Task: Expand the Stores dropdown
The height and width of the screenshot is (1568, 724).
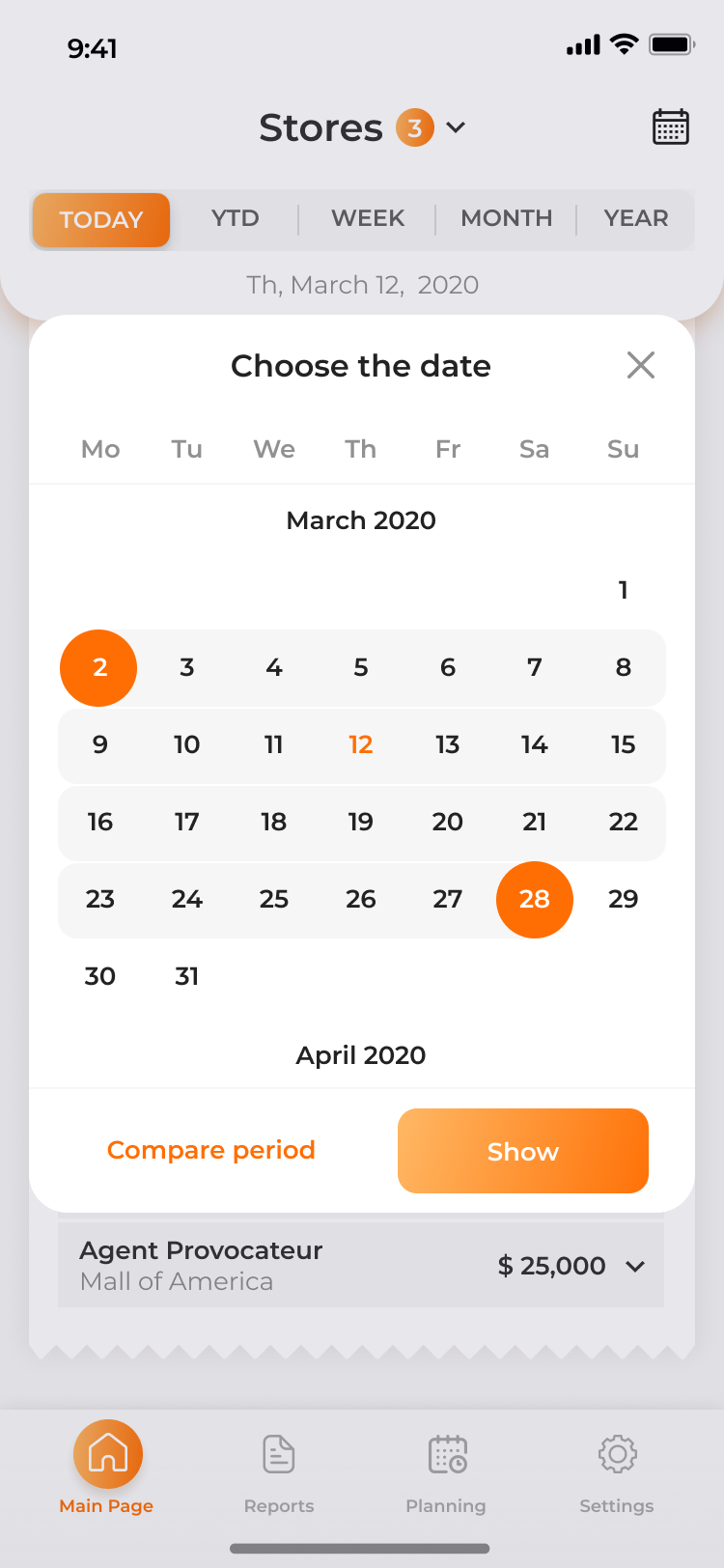Action: pos(457,127)
